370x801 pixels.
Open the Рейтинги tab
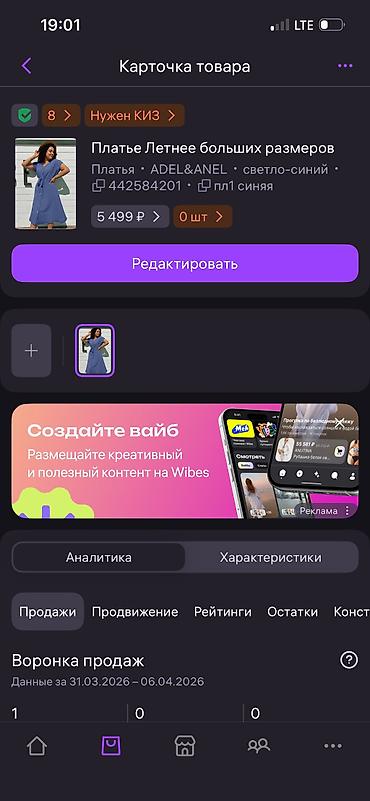[223, 612]
